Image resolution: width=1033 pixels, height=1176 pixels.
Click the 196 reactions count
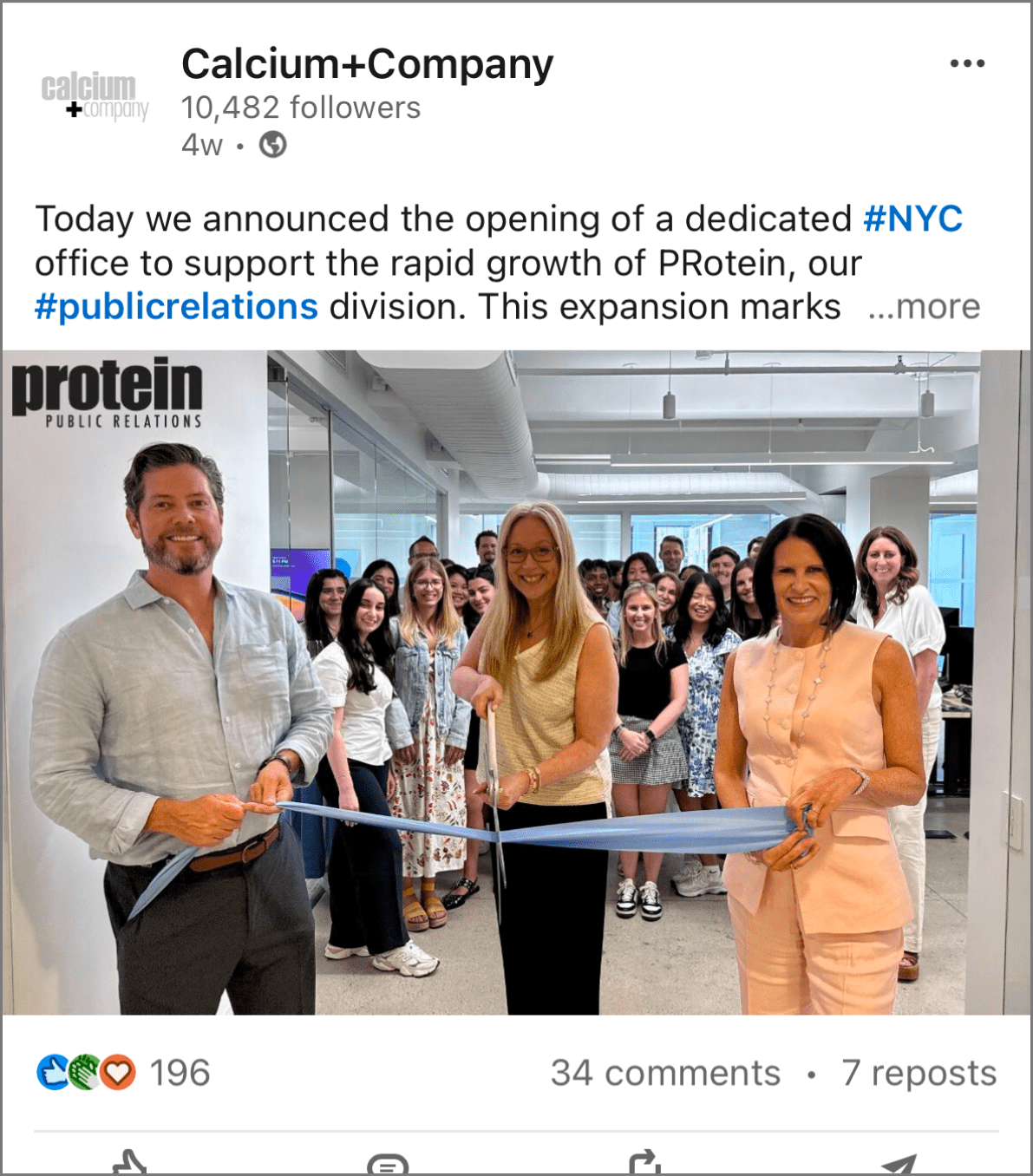[x=180, y=1074]
